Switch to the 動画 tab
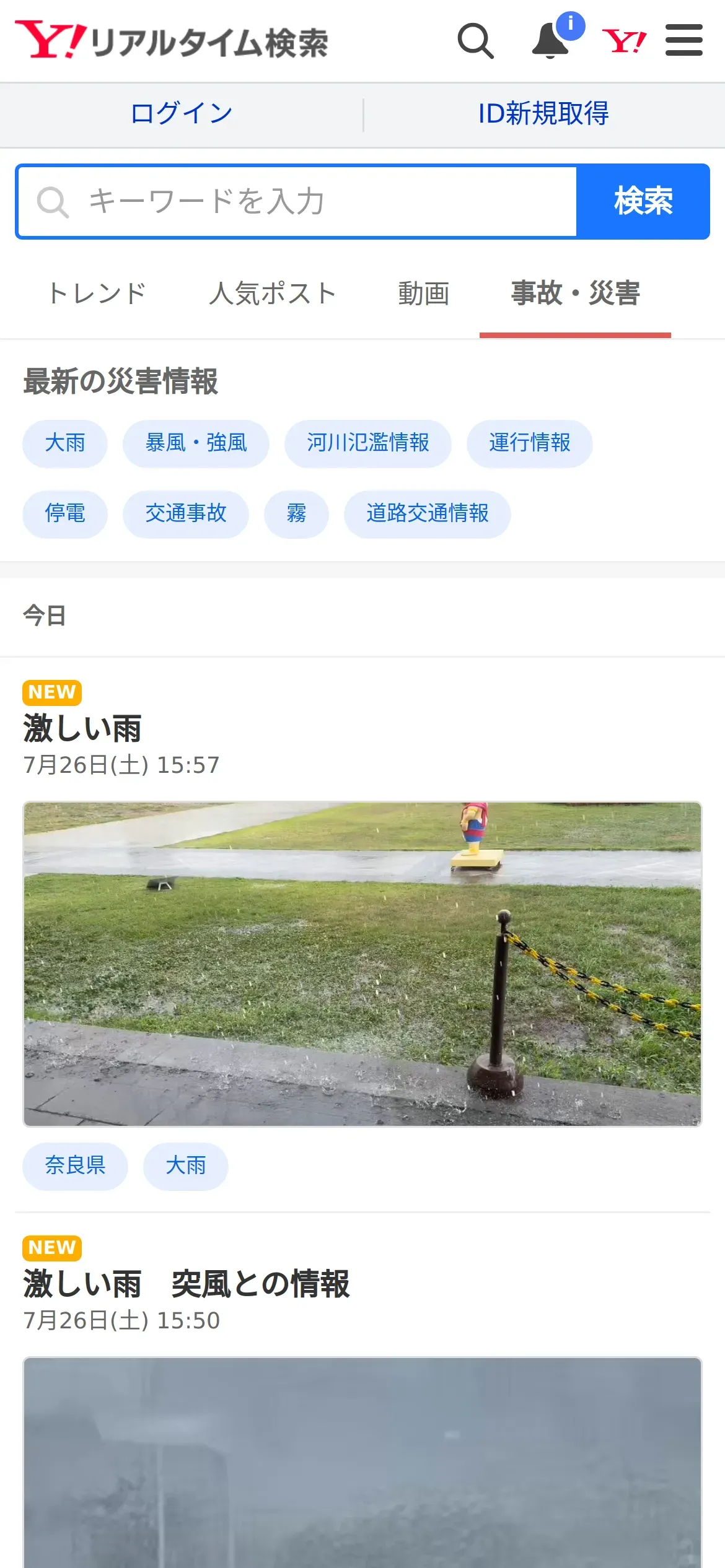725x1568 pixels. (x=424, y=294)
